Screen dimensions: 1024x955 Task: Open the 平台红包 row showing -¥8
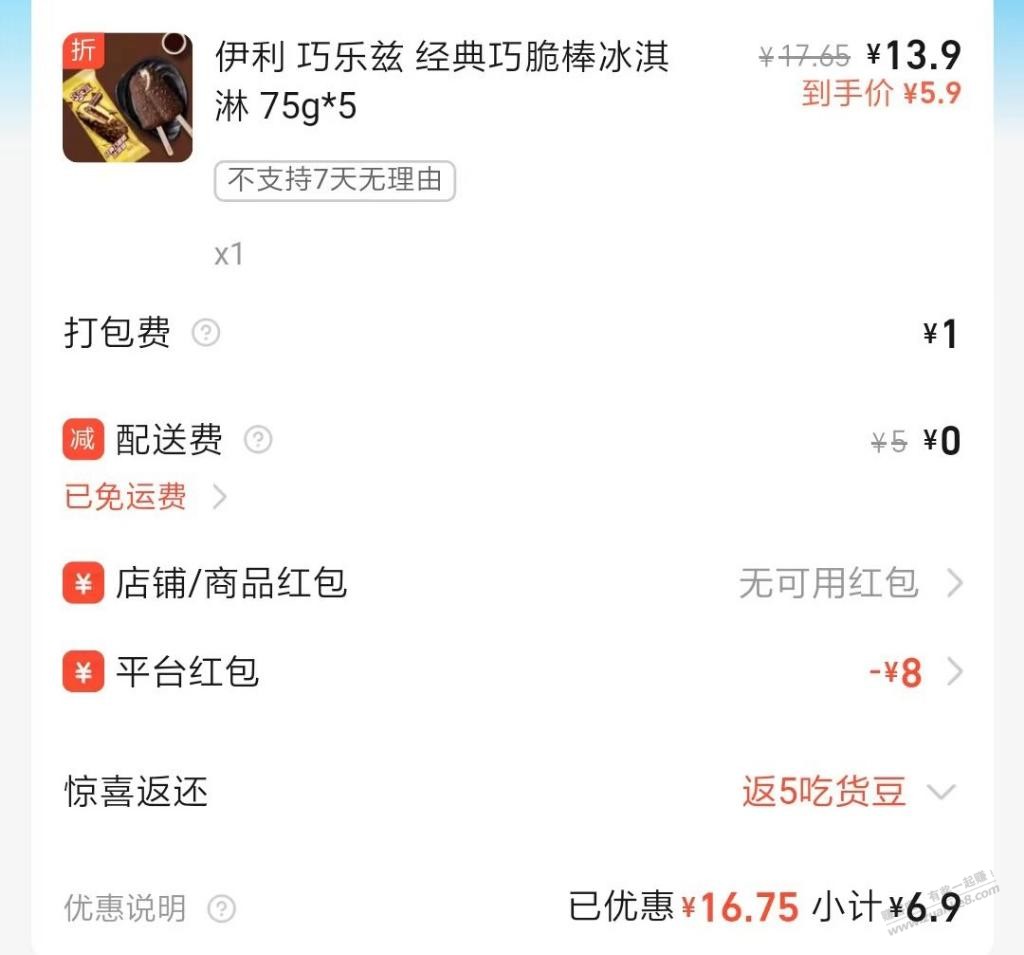[512, 672]
